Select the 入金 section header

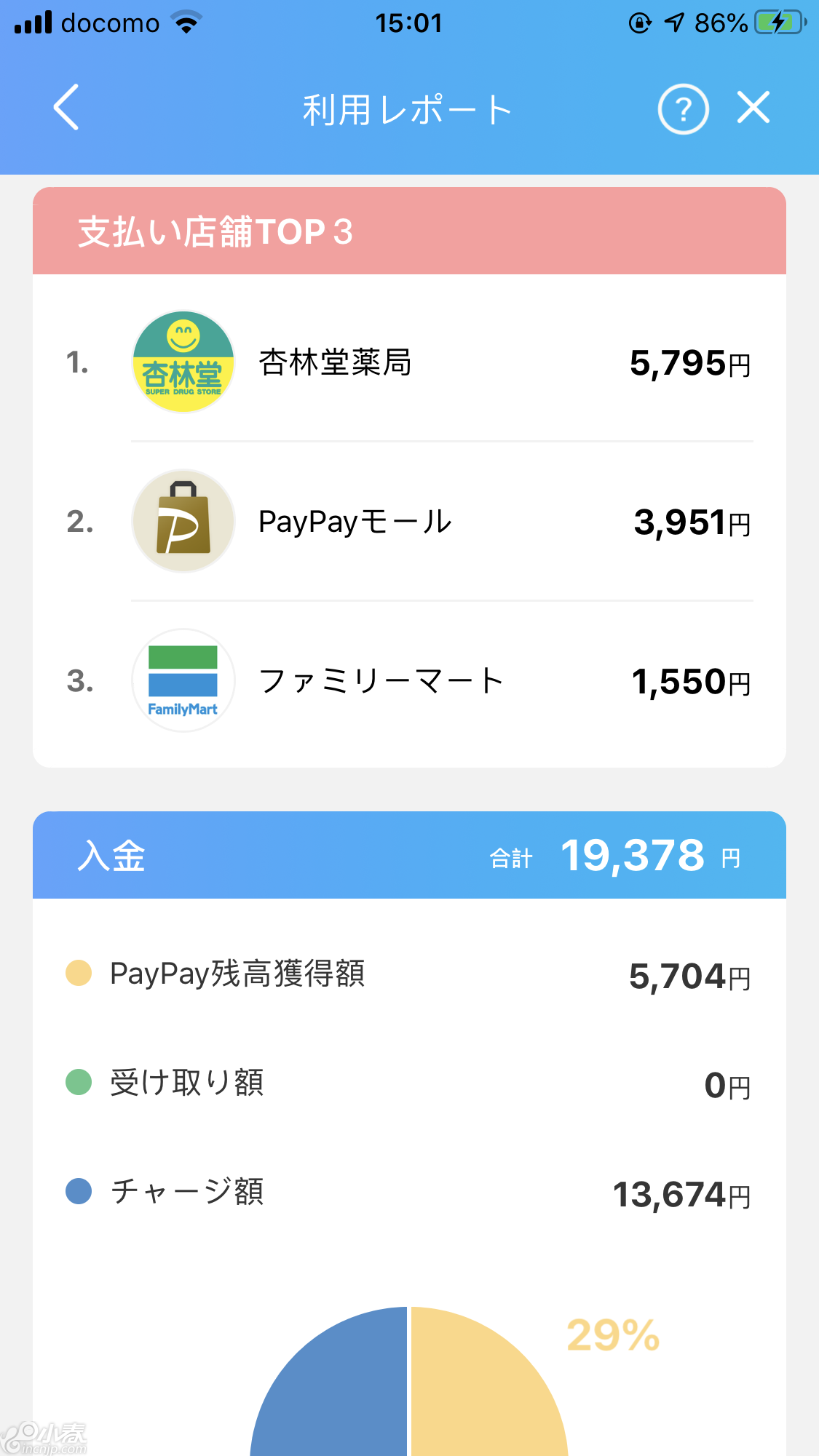click(111, 854)
